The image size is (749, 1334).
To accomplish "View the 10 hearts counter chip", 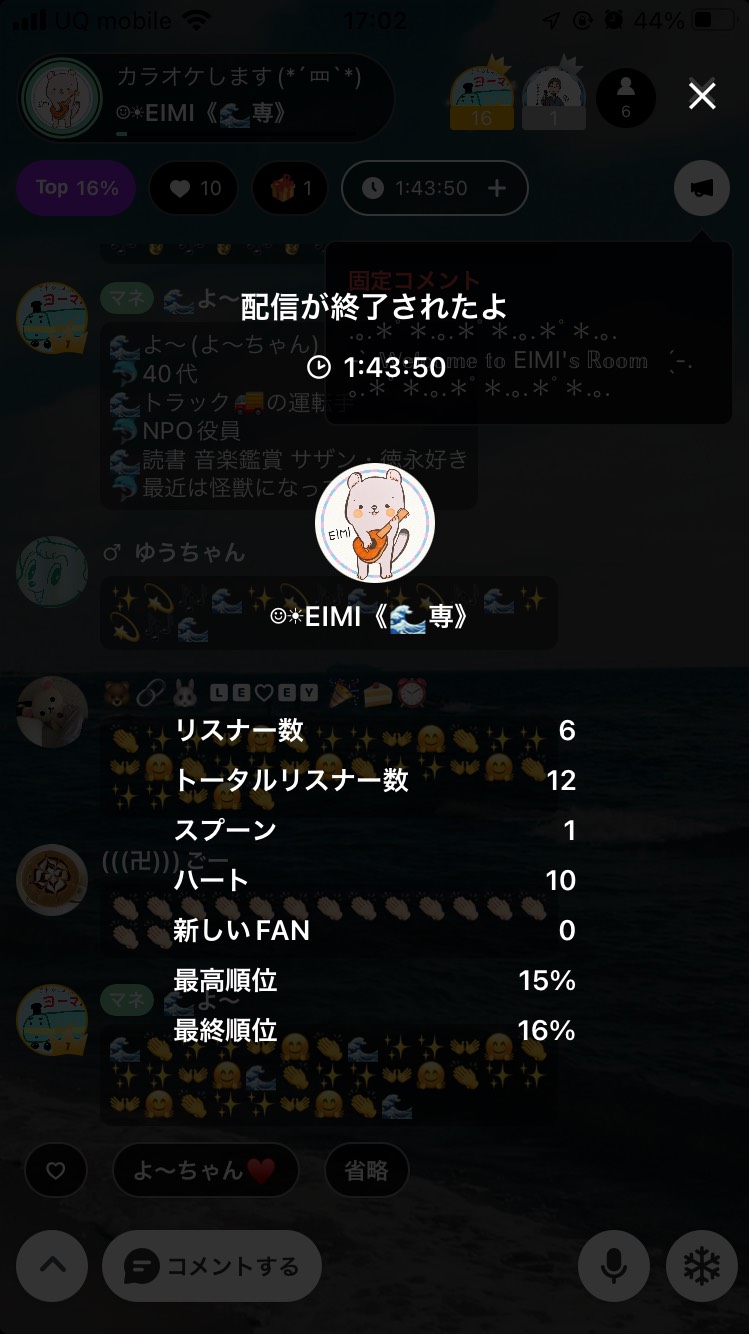I will tap(194, 188).
